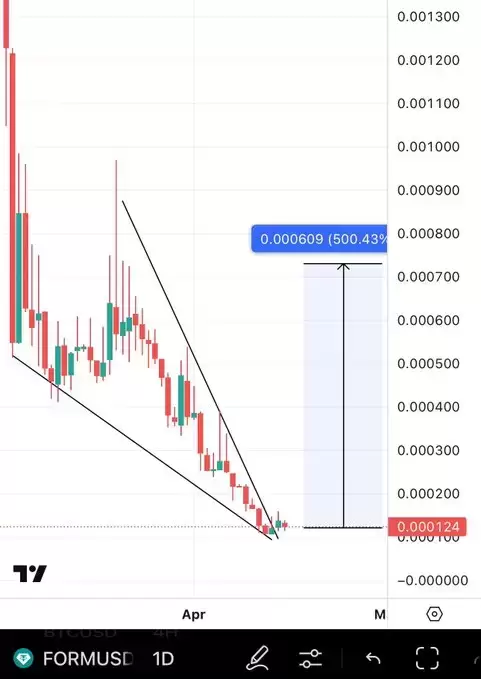Screen dimensions: 481x679
Task: Open chart indicator settings sliders
Action: [310, 658]
